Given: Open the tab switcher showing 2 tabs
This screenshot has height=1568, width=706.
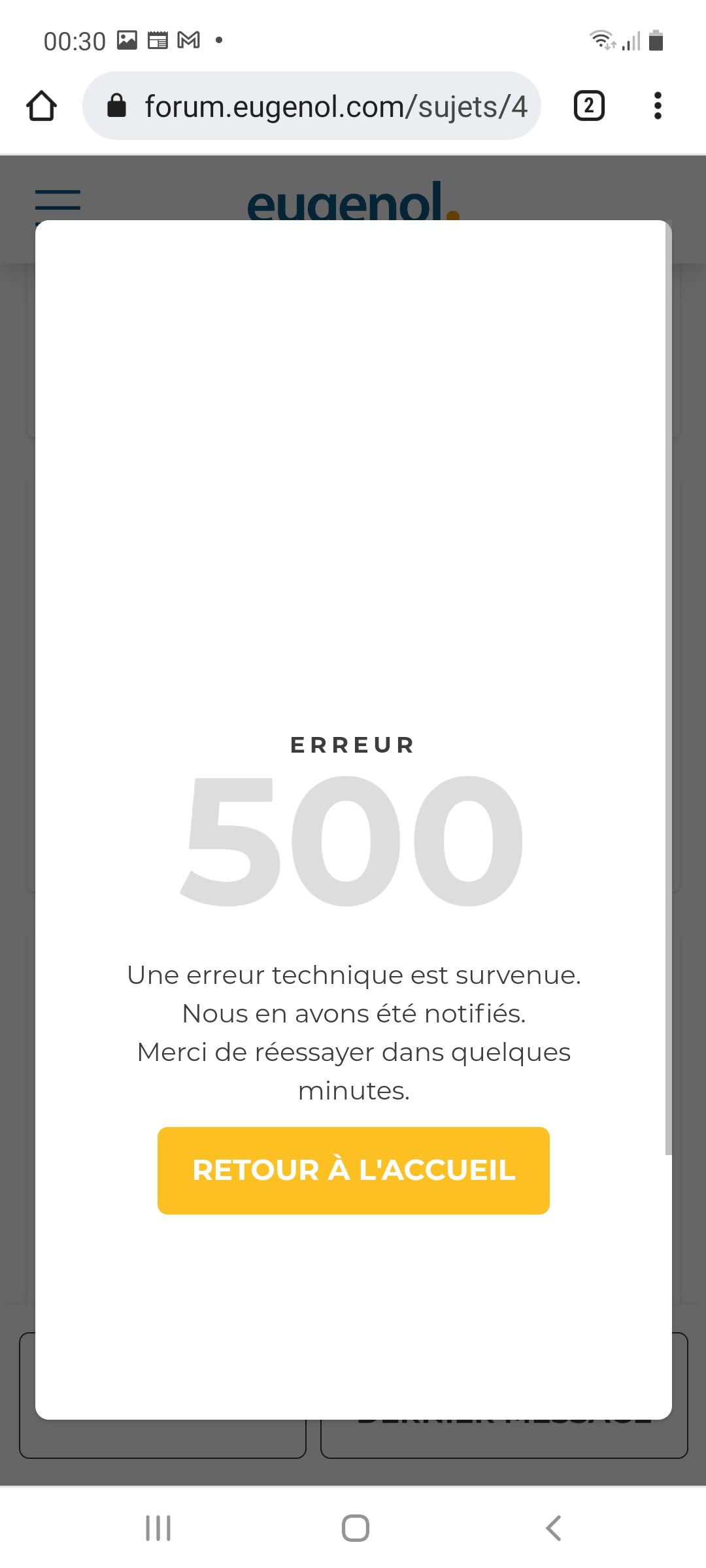Looking at the screenshot, I should 588,106.
